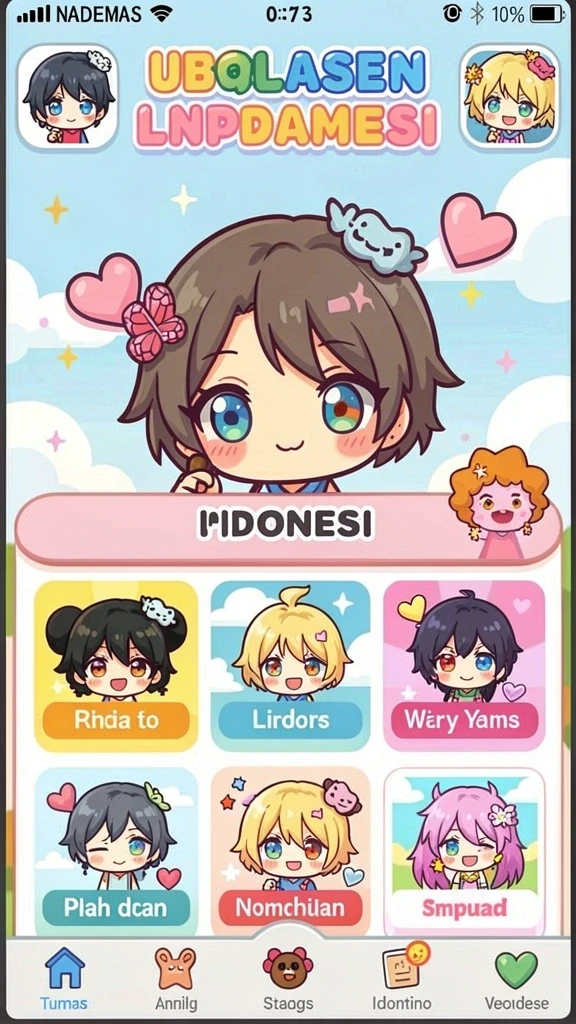Tap the pink IDONESI banner
The height and width of the screenshot is (1024, 576).
(287, 526)
